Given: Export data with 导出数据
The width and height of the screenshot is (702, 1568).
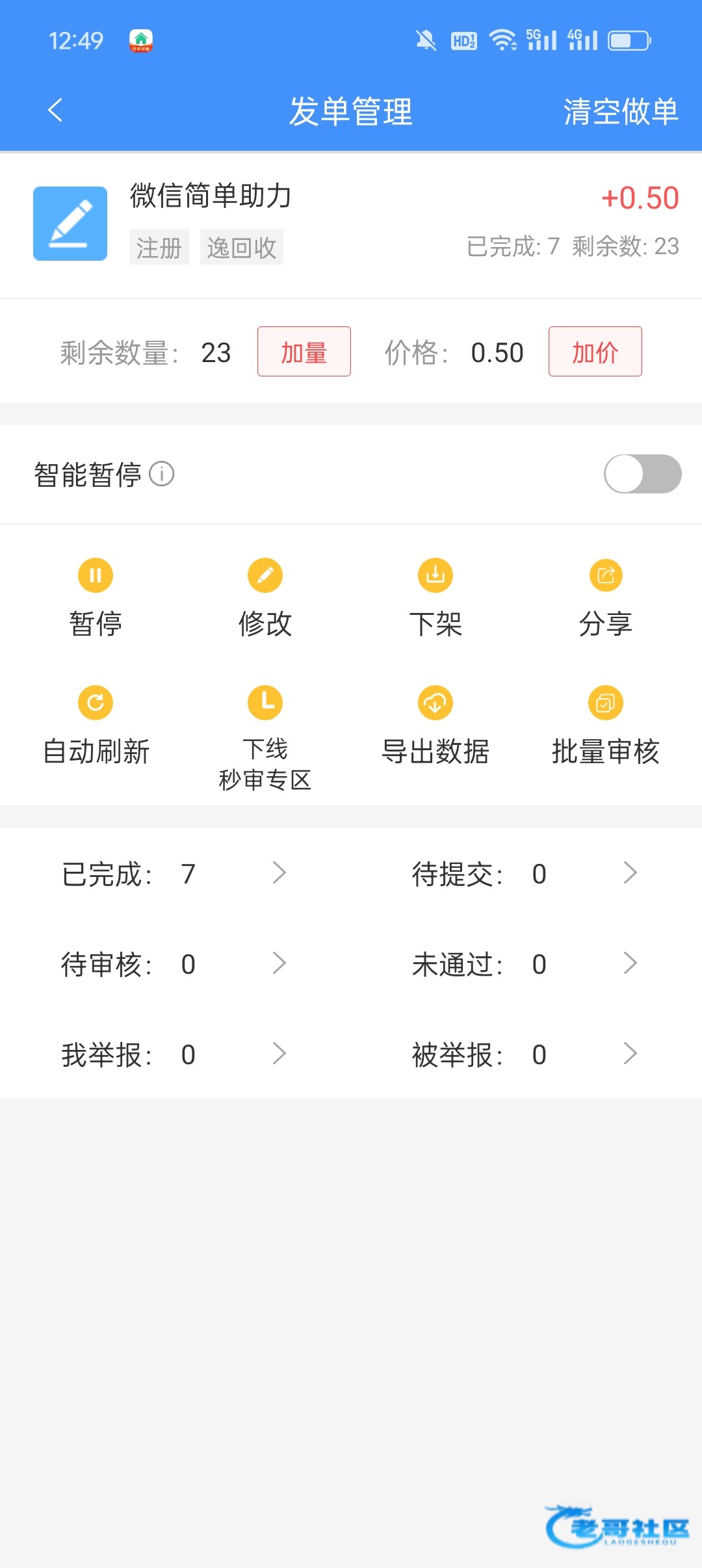Looking at the screenshot, I should pos(435,725).
